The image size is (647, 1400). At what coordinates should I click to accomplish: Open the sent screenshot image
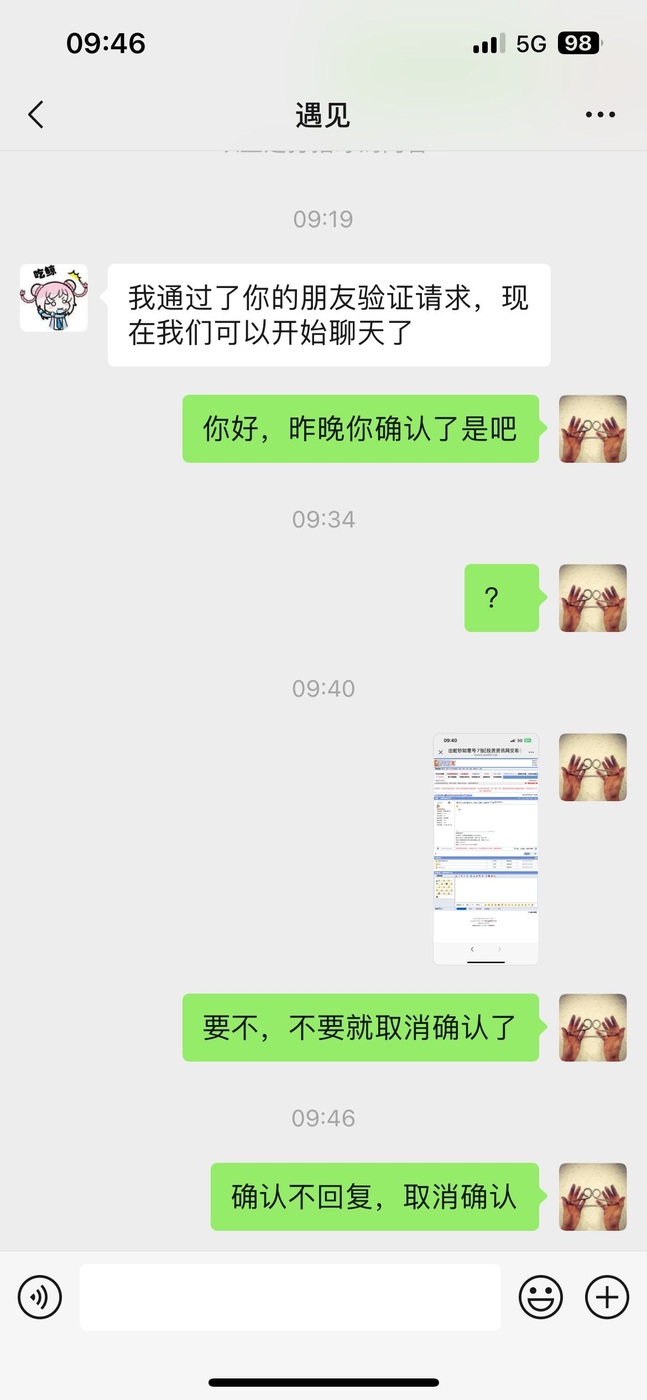click(486, 849)
